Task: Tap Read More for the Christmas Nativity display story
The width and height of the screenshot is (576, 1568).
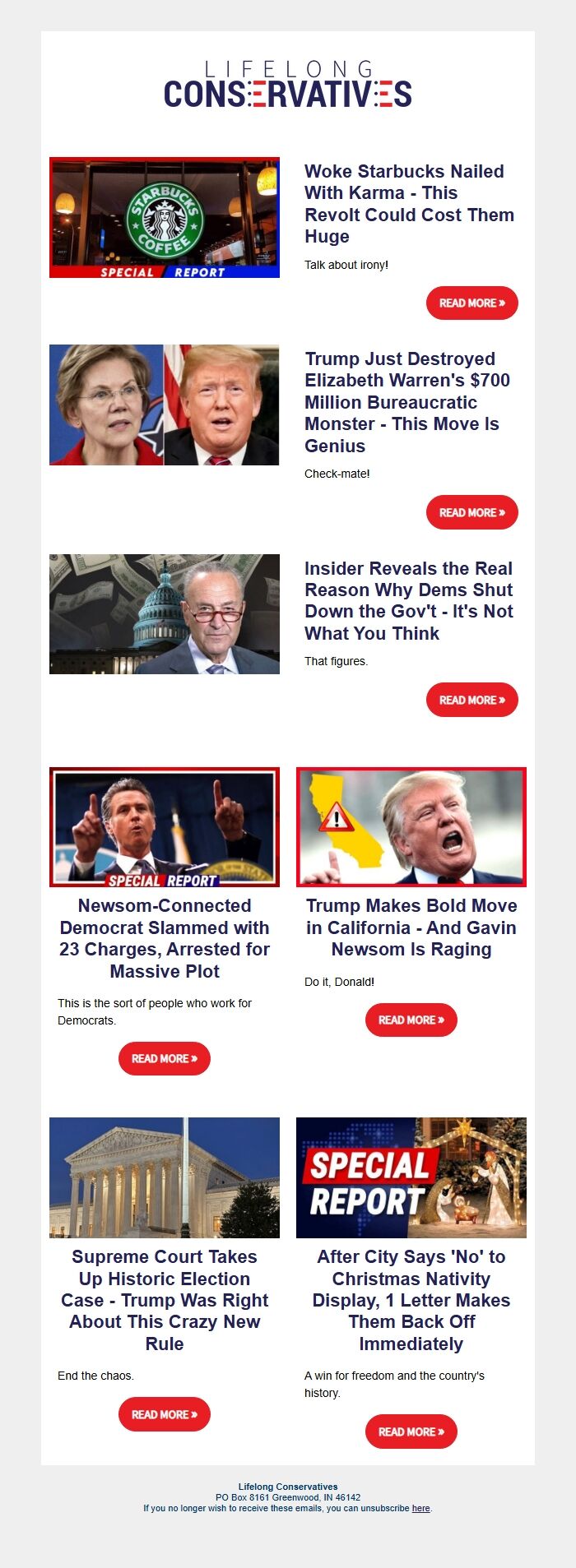Action: [411, 1432]
